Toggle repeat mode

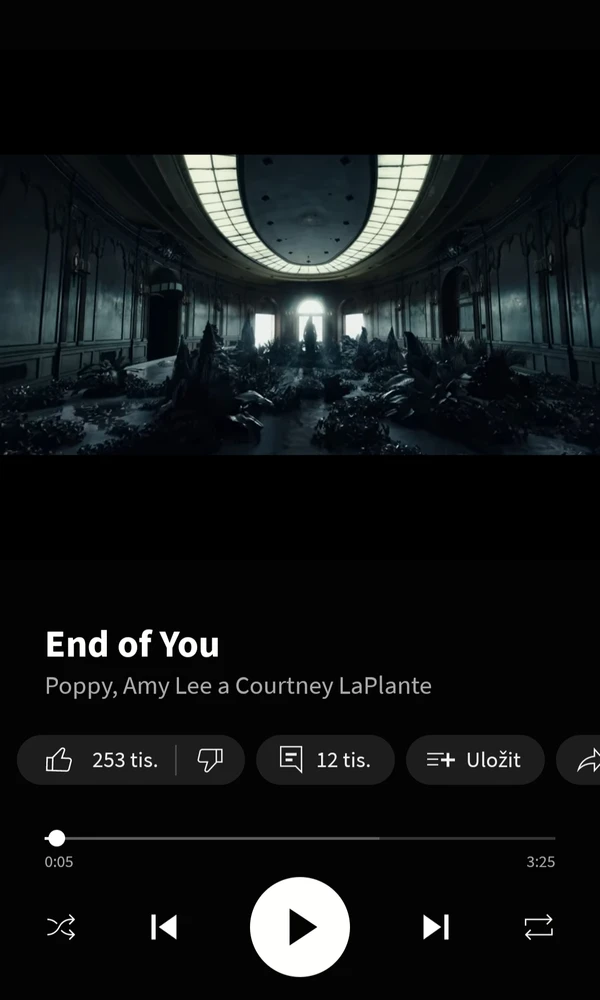coord(538,927)
